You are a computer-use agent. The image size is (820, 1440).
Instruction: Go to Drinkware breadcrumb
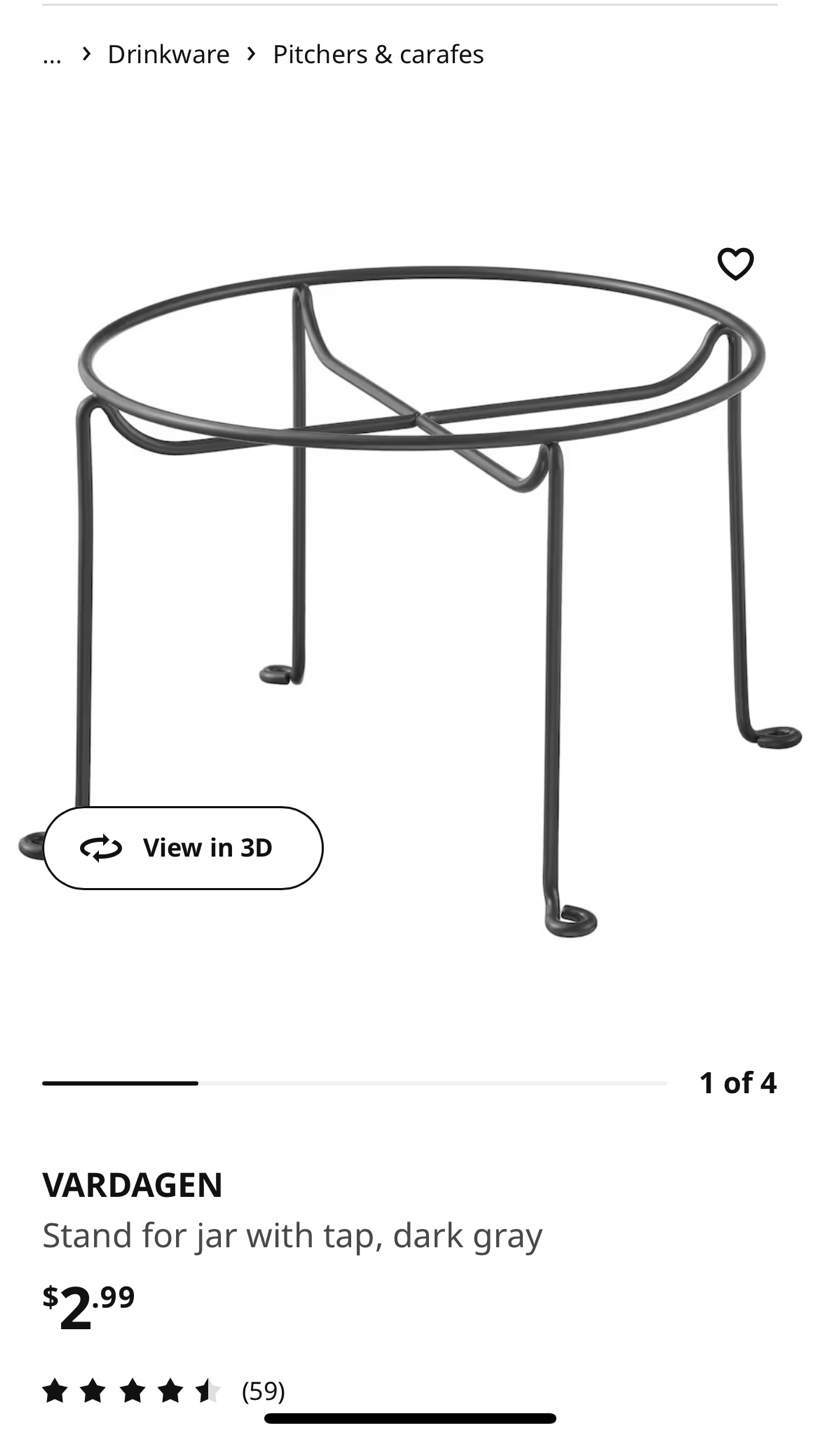coord(168,54)
